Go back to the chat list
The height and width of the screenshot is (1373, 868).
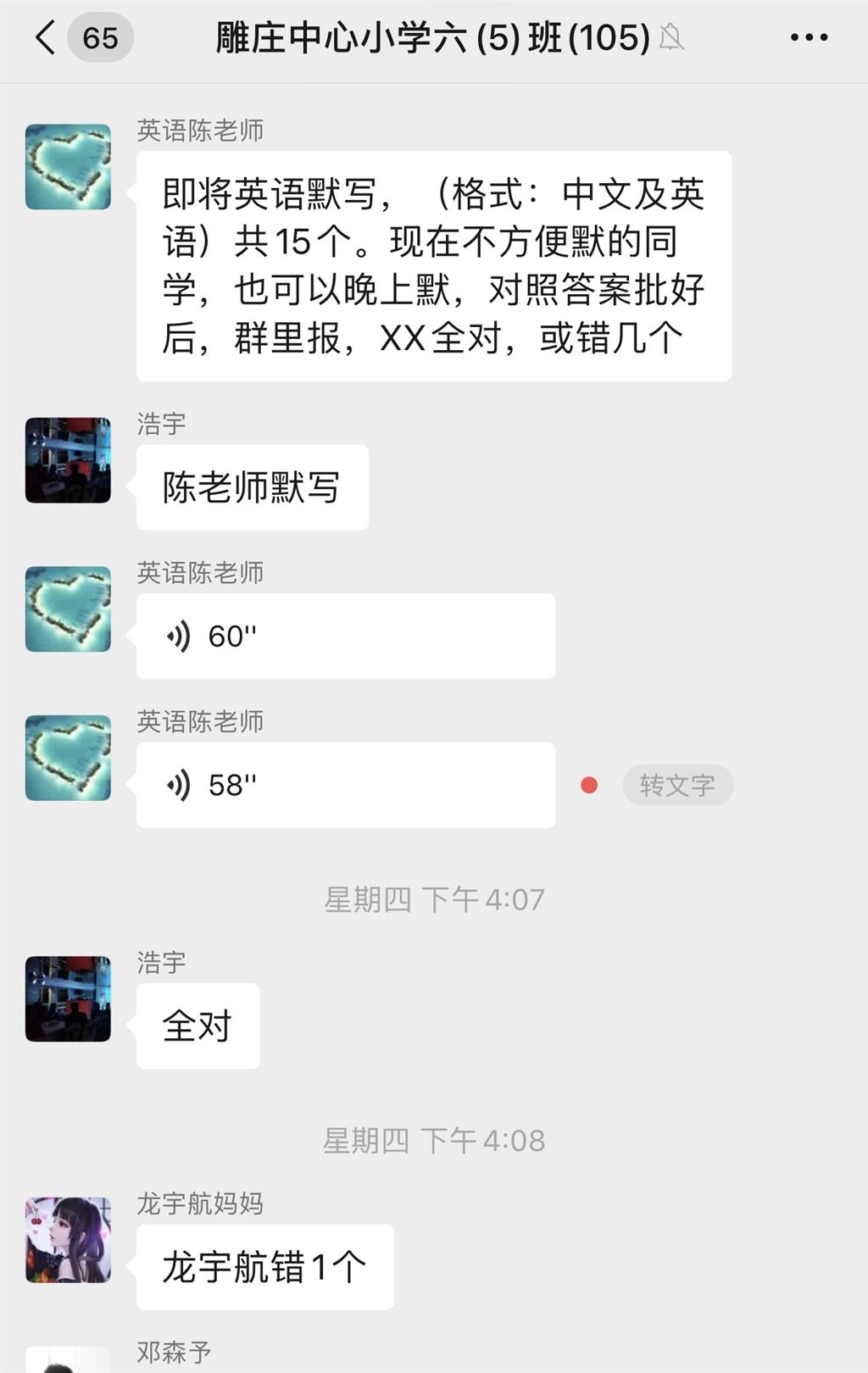46,38
